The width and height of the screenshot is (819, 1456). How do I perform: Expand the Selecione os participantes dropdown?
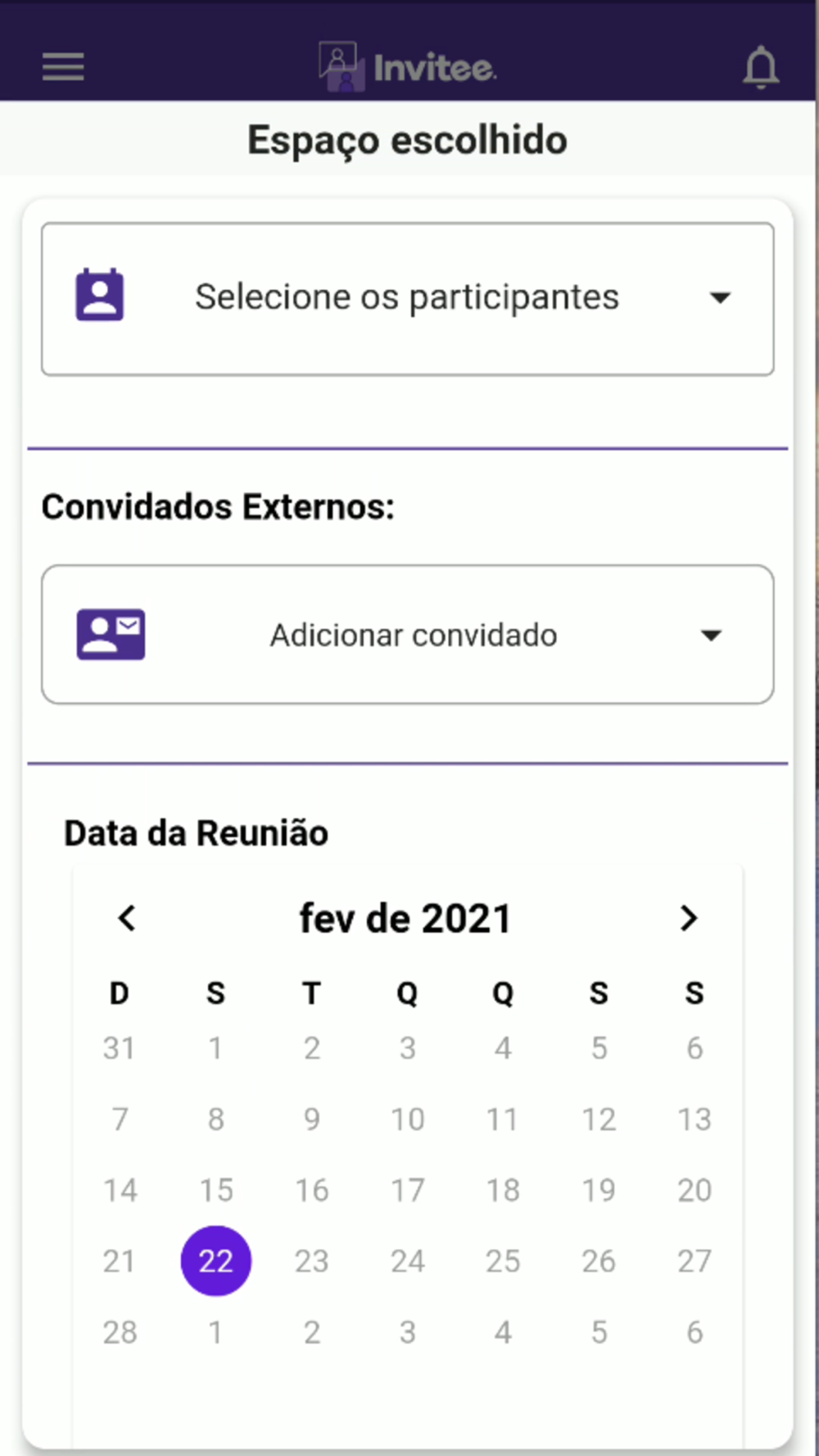coord(408,299)
